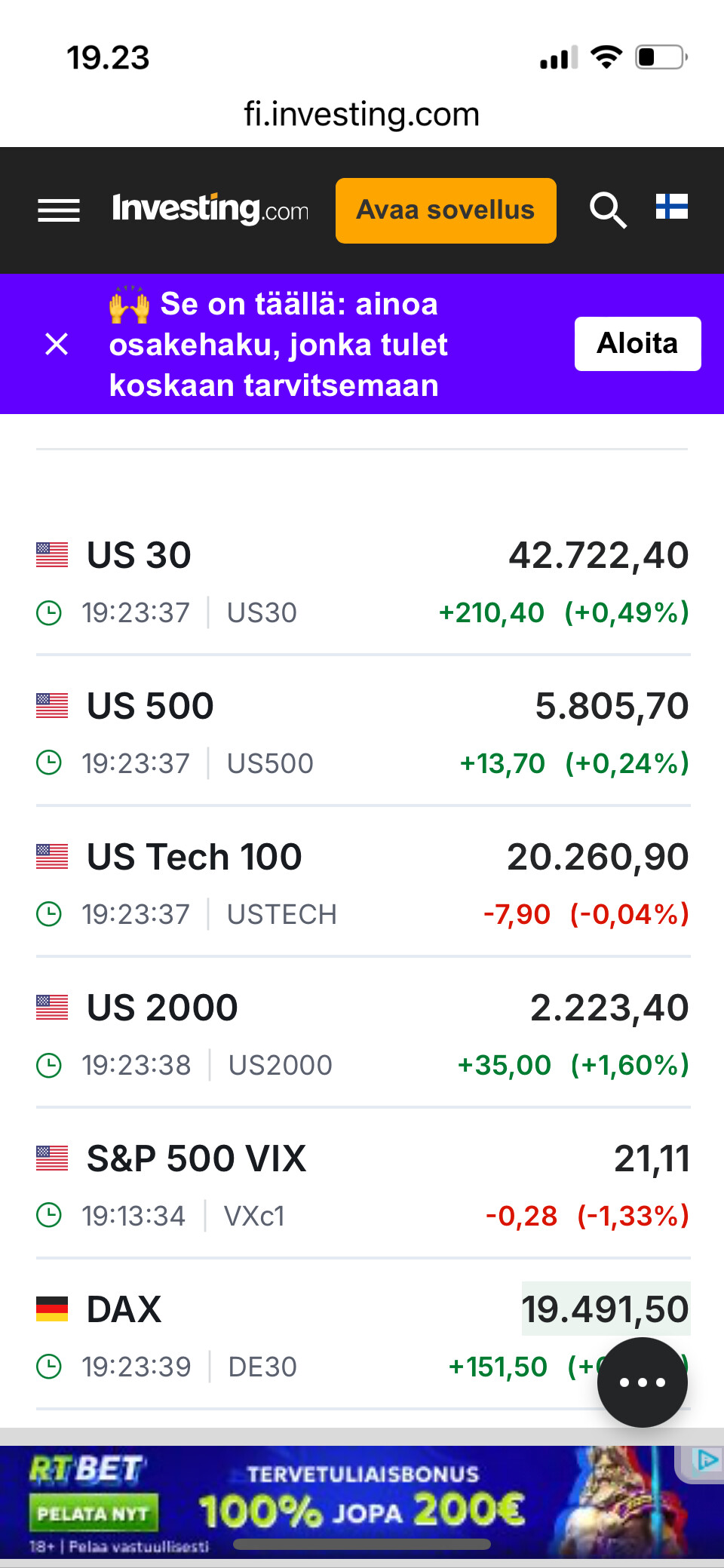The image size is (724, 1568).
Task: Tap the three-dot floating button
Action: 643,1382
